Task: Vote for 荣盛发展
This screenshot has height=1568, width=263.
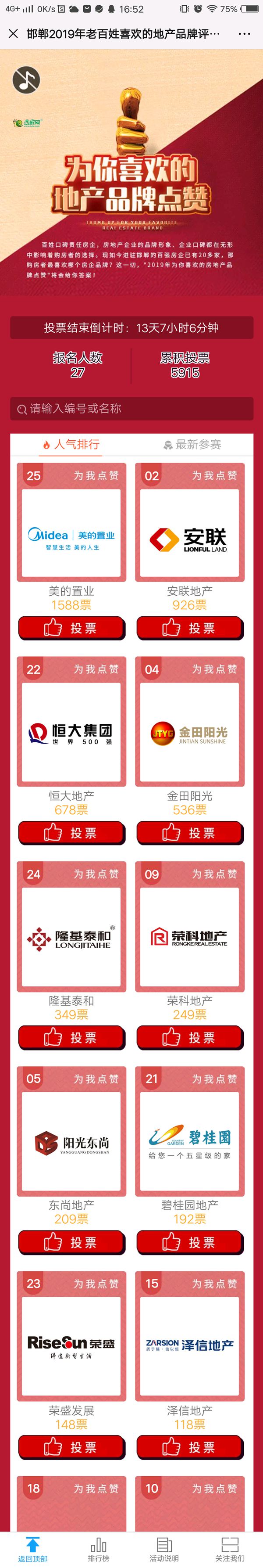Action: (71, 1447)
